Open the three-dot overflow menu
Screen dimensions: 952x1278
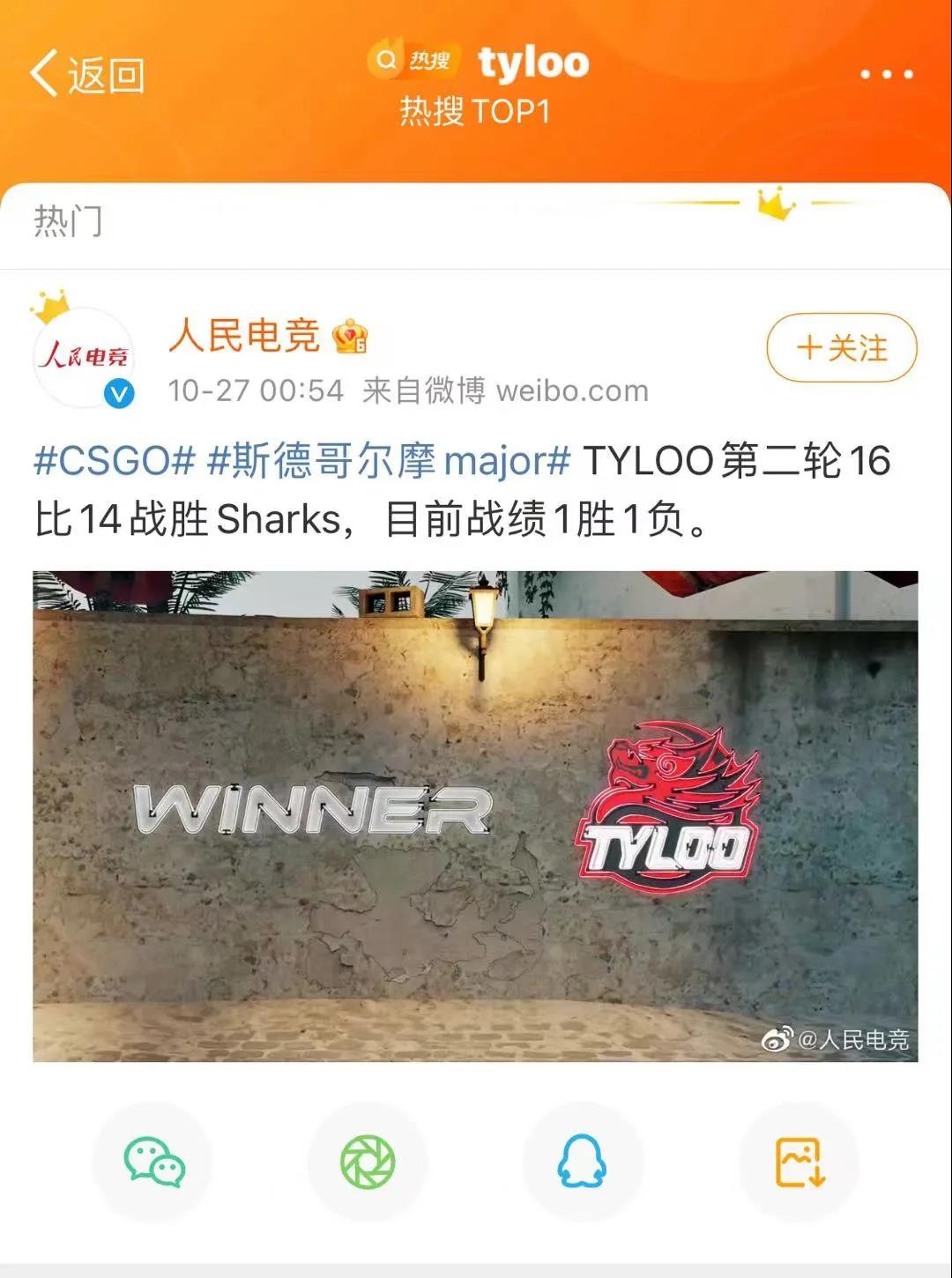coord(886,74)
